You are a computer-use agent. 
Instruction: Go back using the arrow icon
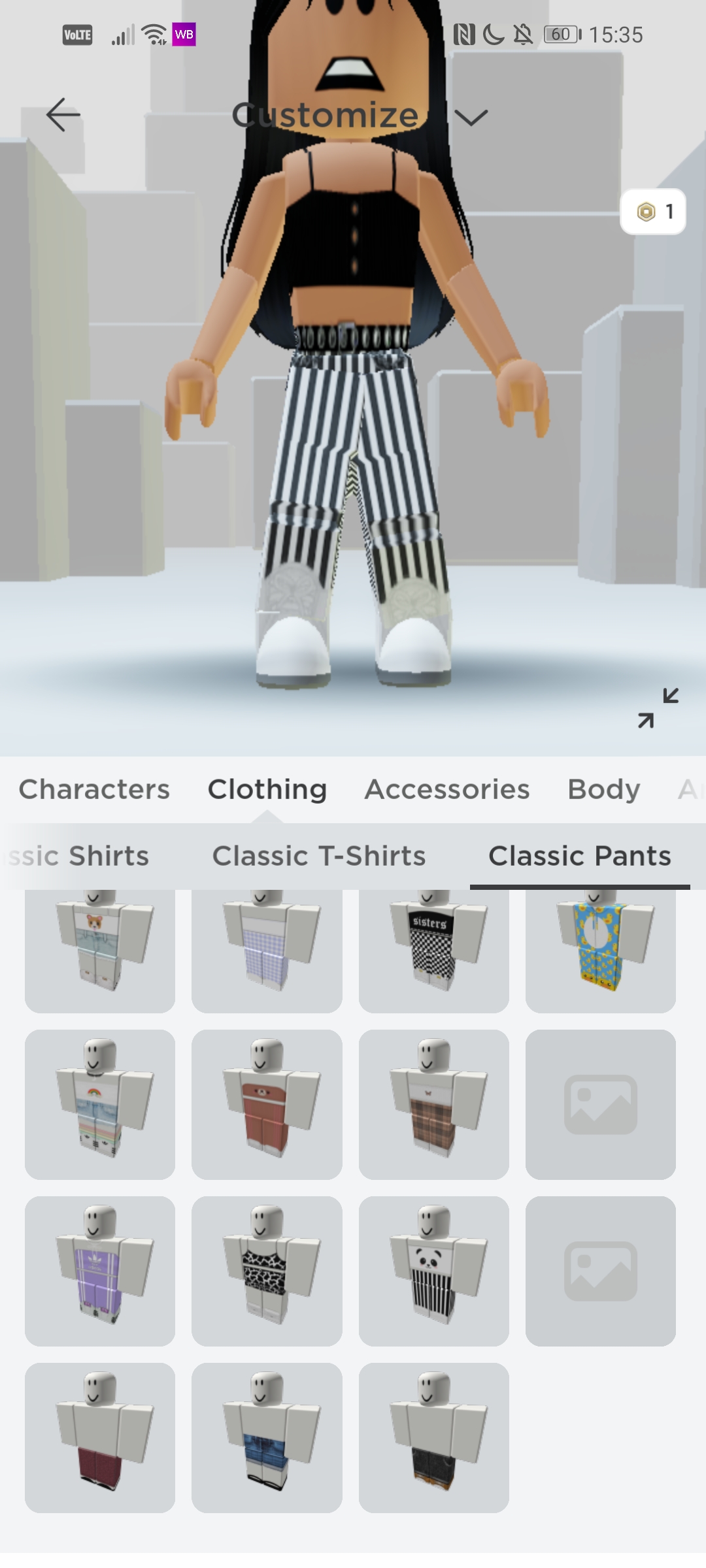(63, 115)
